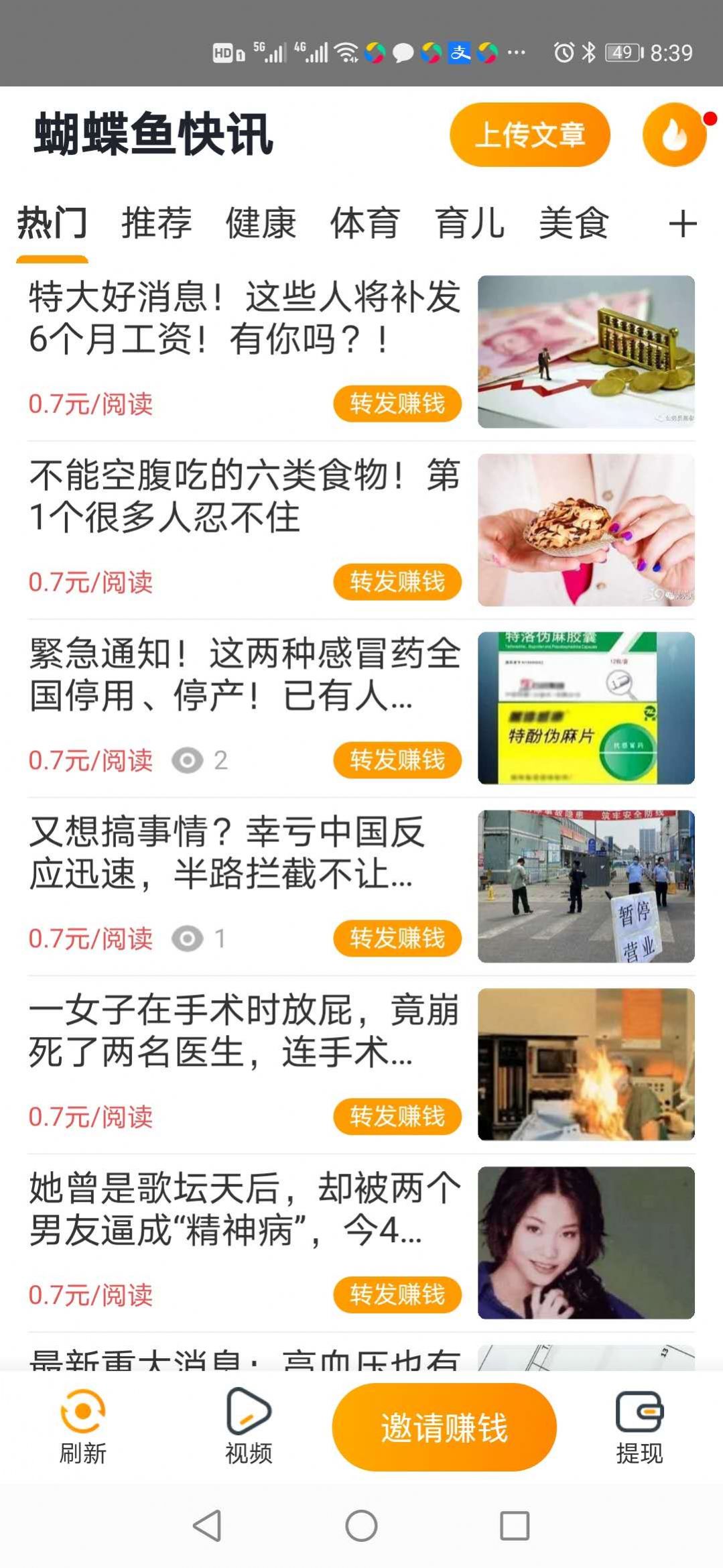The height and width of the screenshot is (1568, 723).
Task: Read the 两种感冒药全国停用 article
Action: click(x=245, y=674)
